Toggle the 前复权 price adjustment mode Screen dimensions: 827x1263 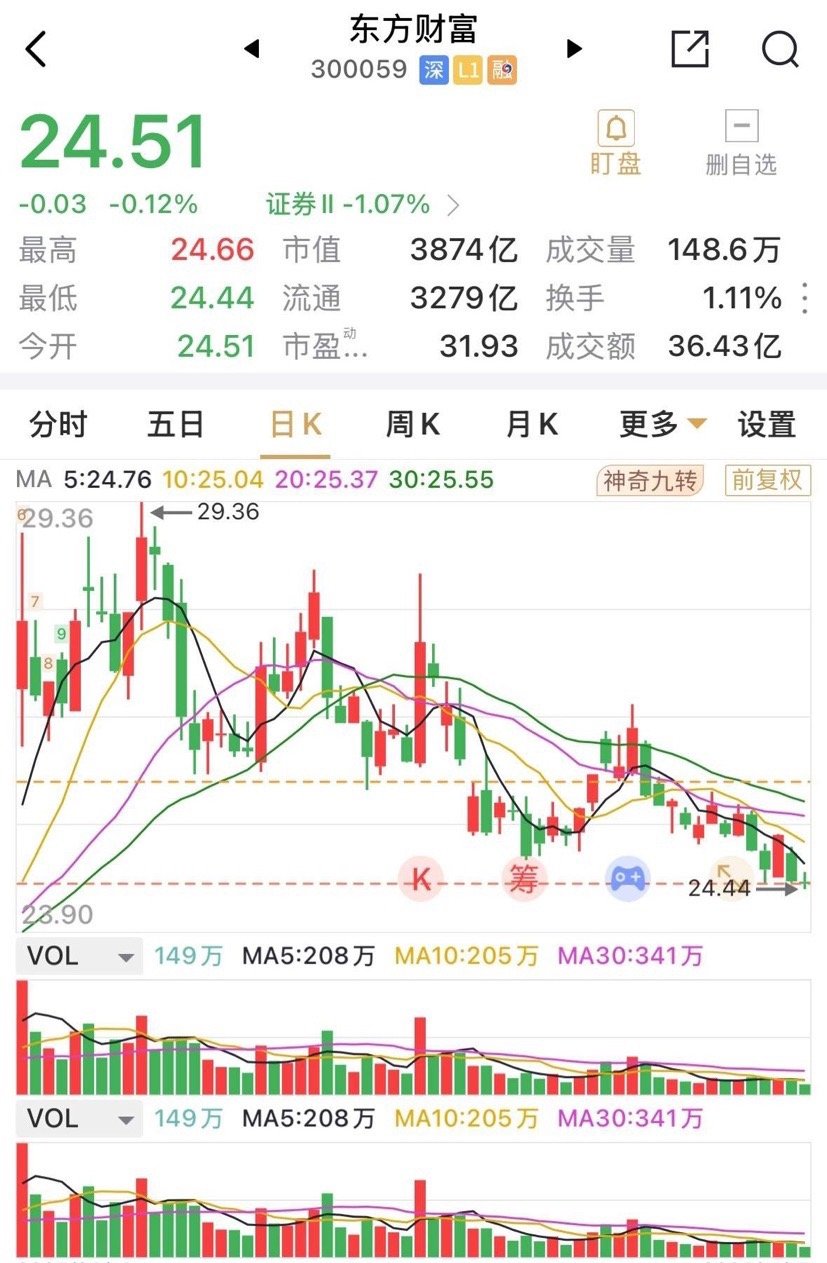[x=766, y=480]
